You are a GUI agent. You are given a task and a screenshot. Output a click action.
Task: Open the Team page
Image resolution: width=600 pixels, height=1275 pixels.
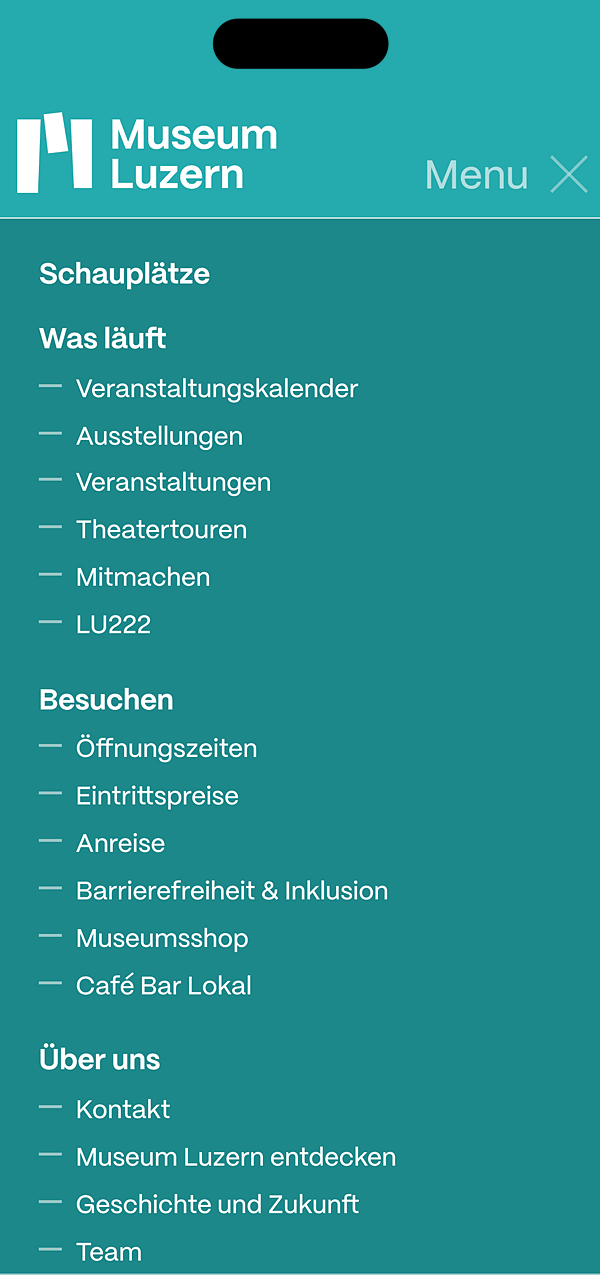point(109,1252)
